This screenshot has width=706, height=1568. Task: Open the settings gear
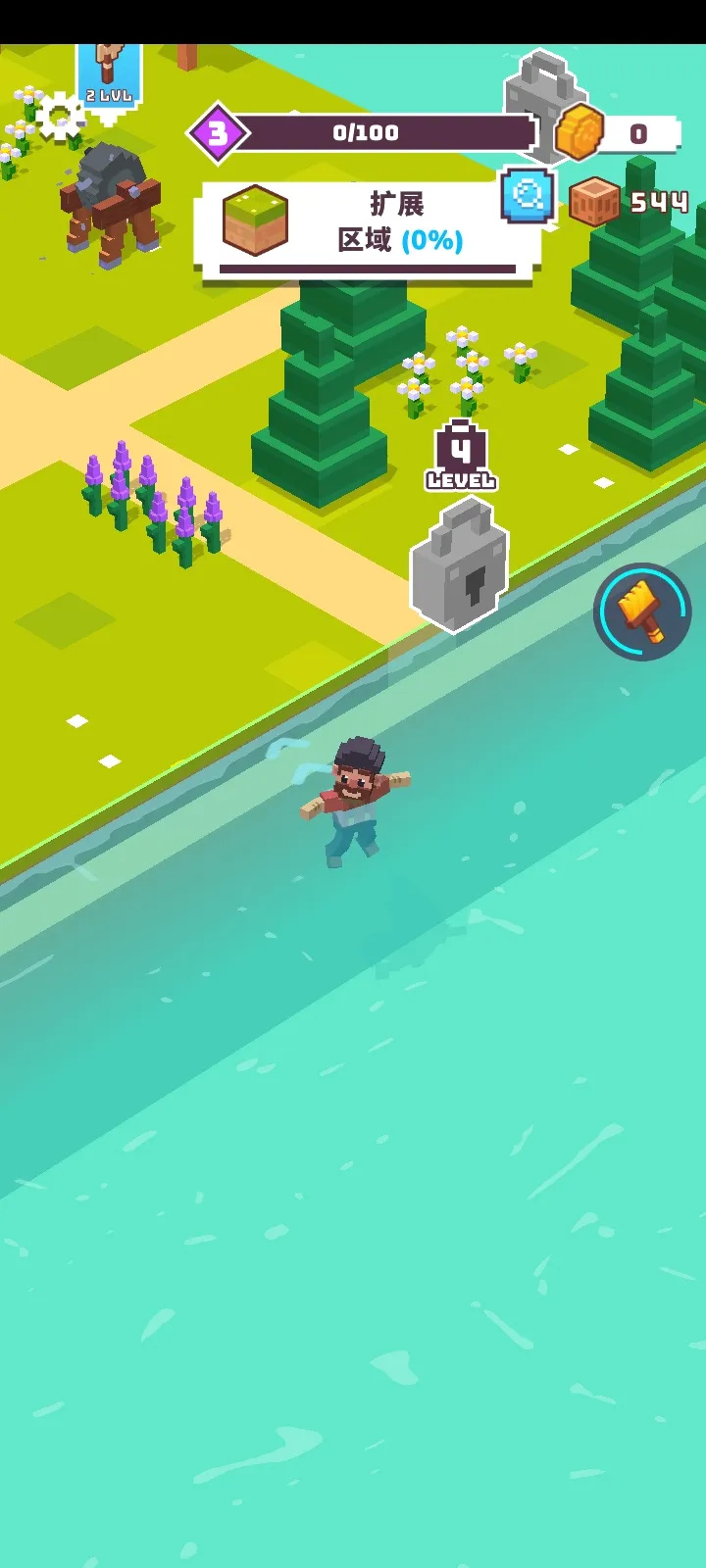(x=61, y=117)
